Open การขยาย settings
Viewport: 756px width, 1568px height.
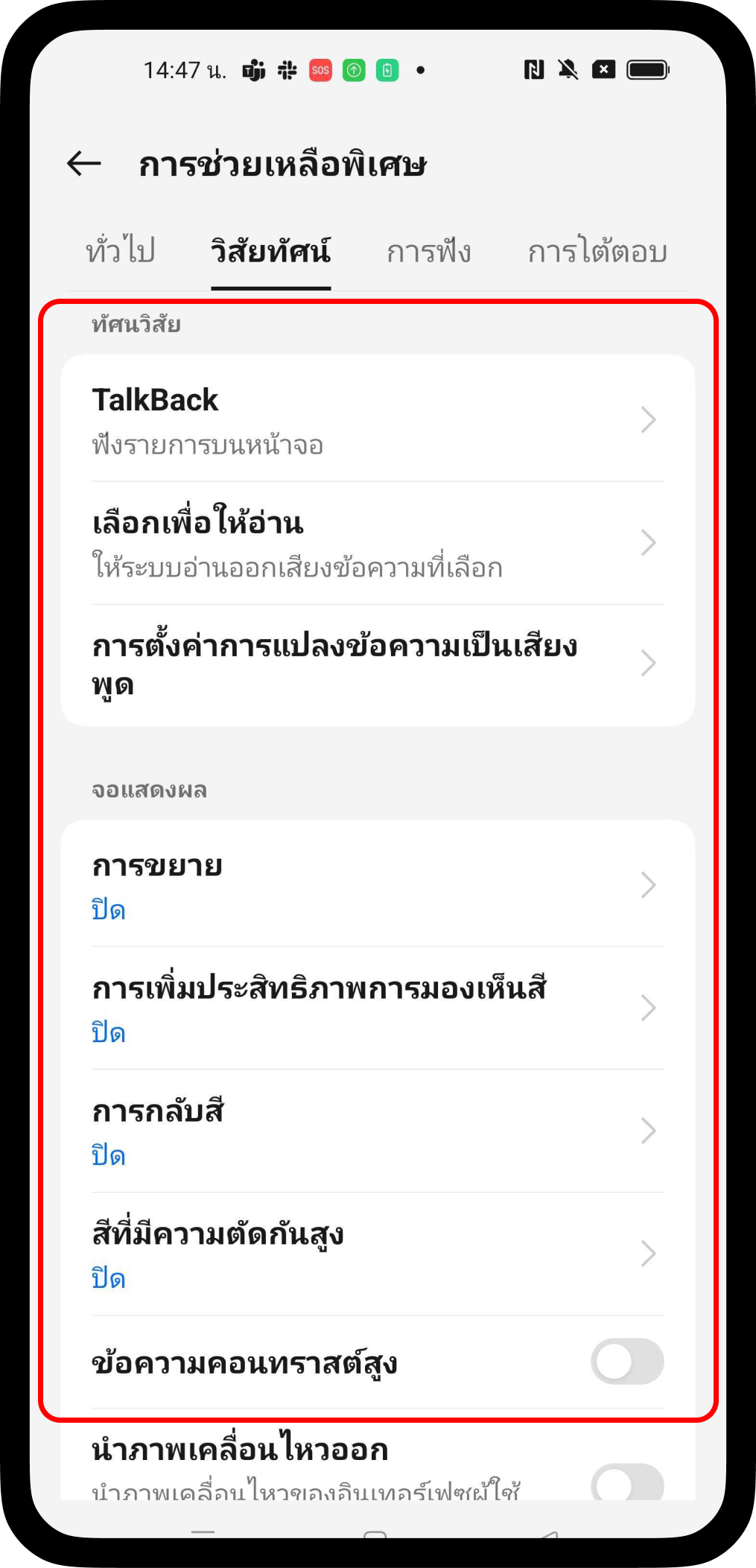coord(378,885)
